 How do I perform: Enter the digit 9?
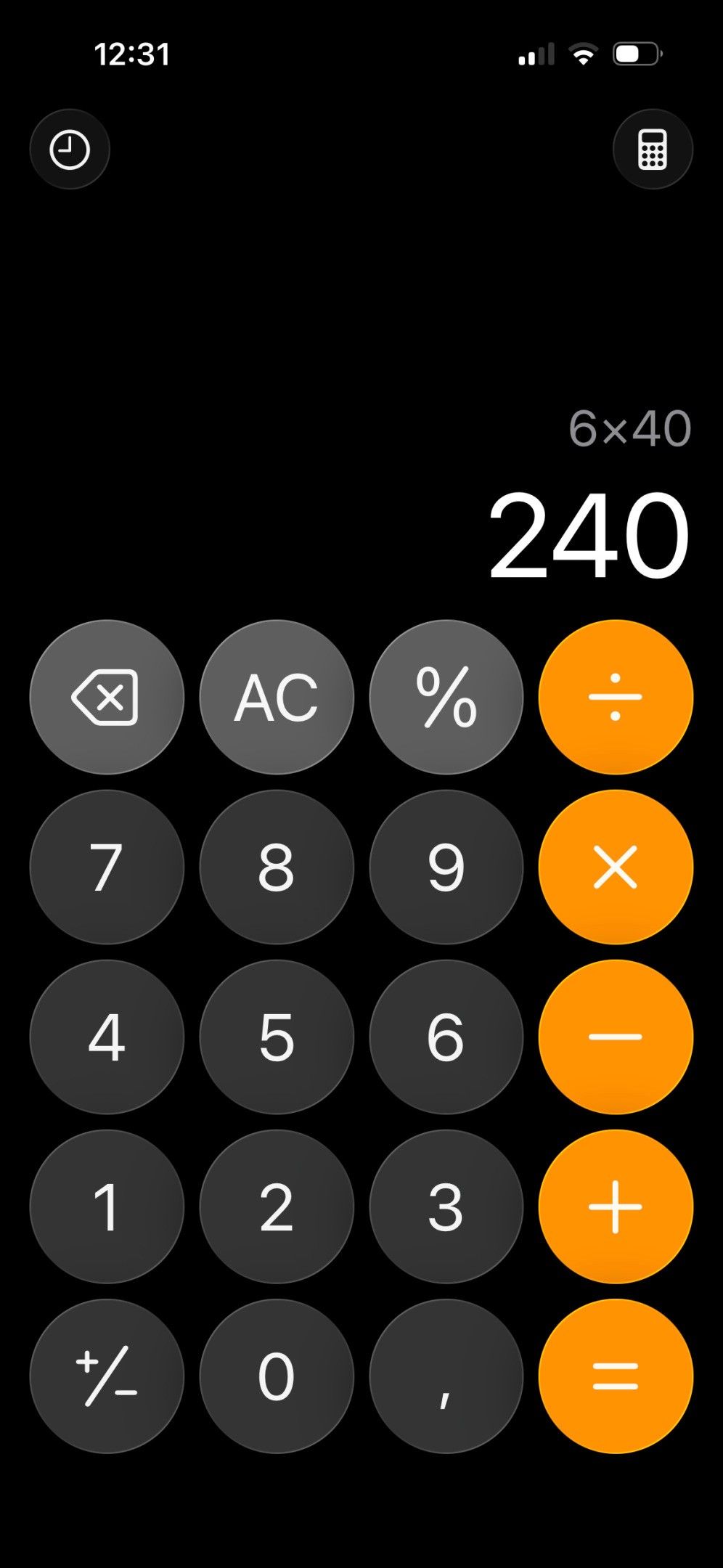coord(446,867)
